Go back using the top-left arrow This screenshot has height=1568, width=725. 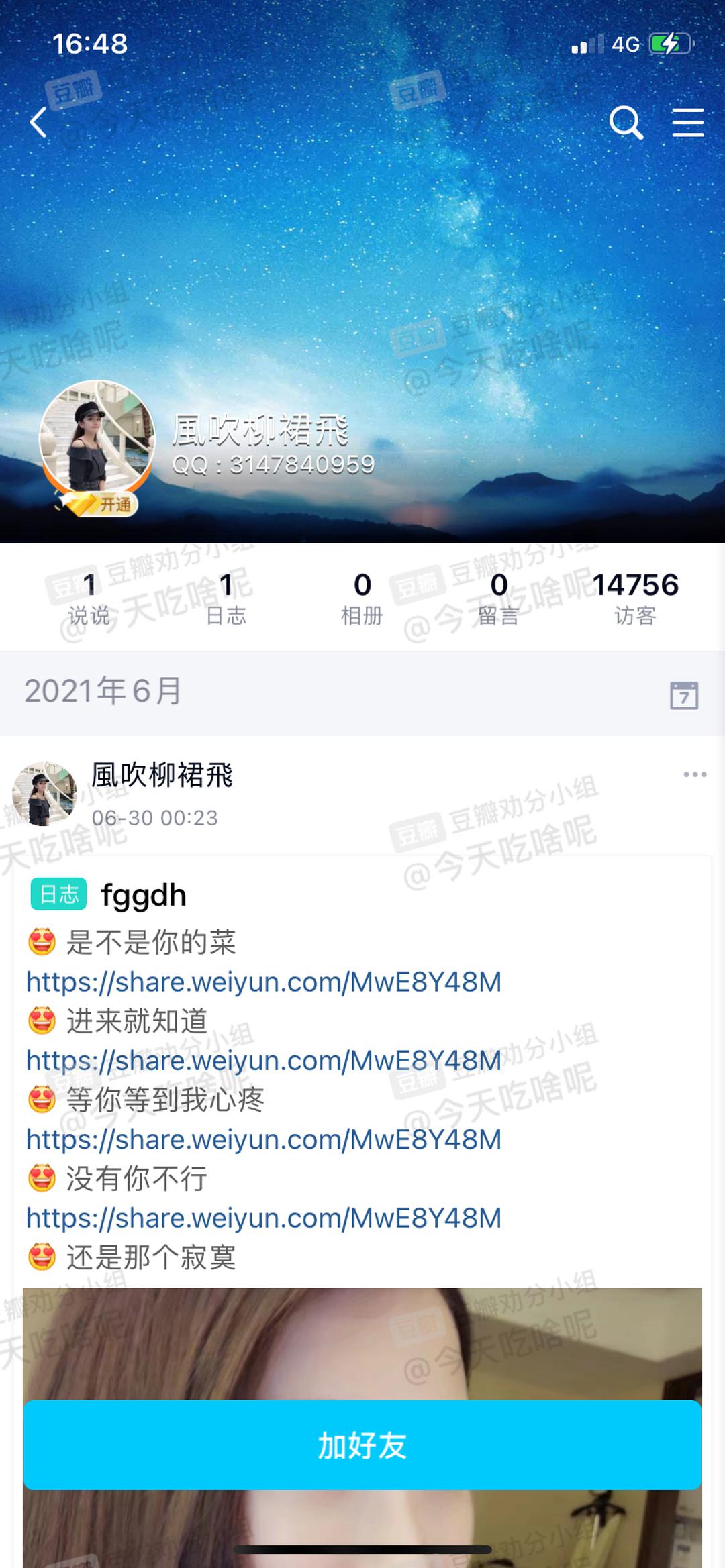(x=39, y=123)
